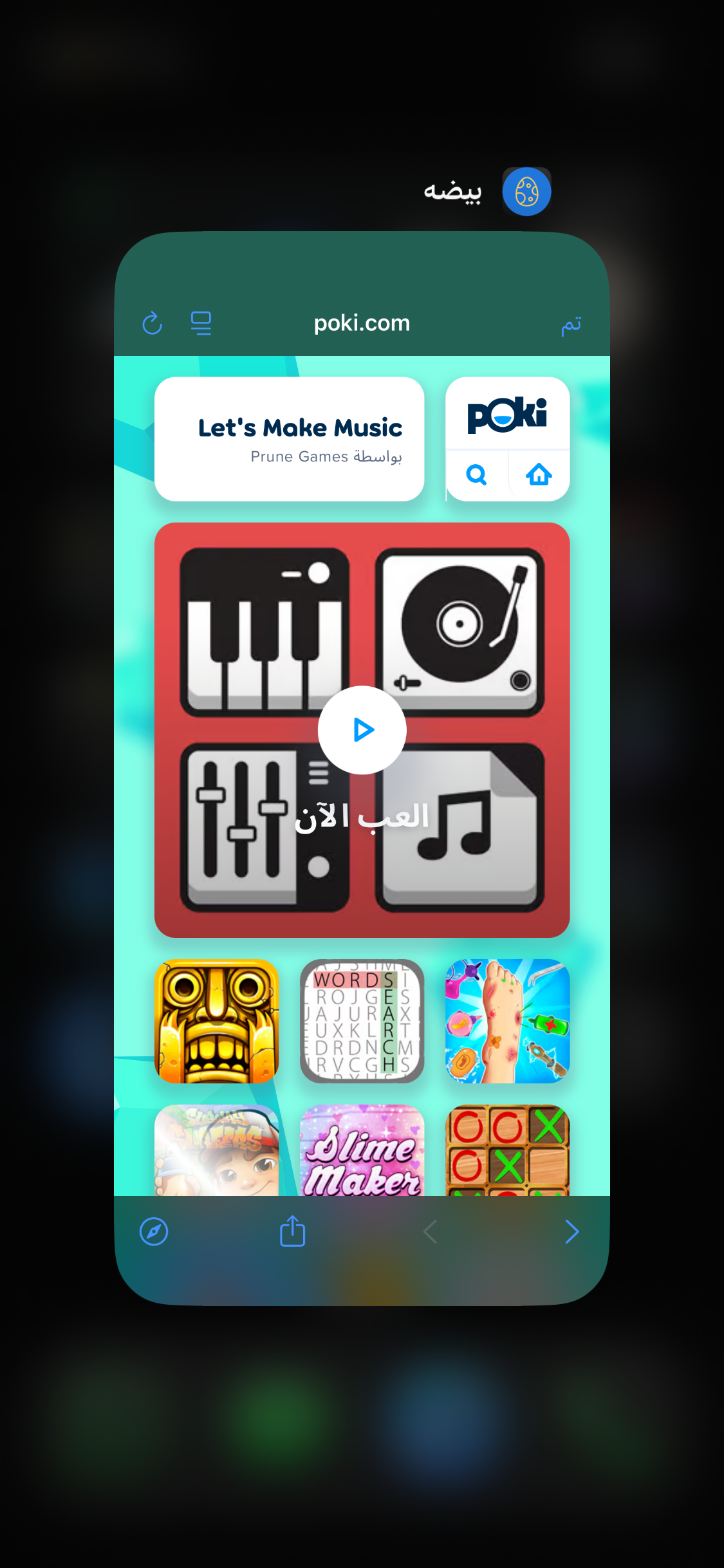Go to the Poki home page
Viewport: 724px width, 1568px height.
tap(539, 475)
